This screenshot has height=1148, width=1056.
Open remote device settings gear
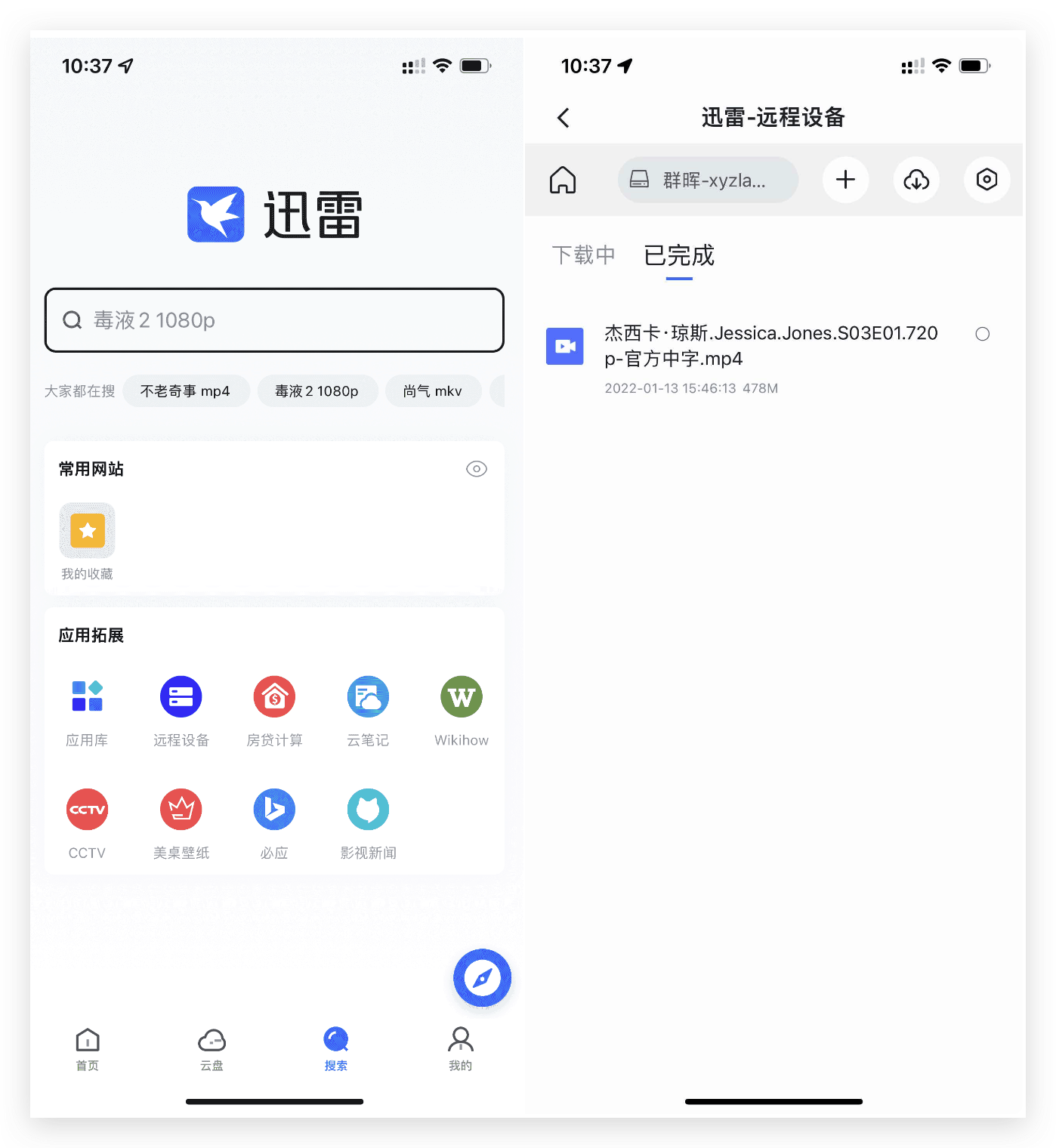(x=987, y=180)
